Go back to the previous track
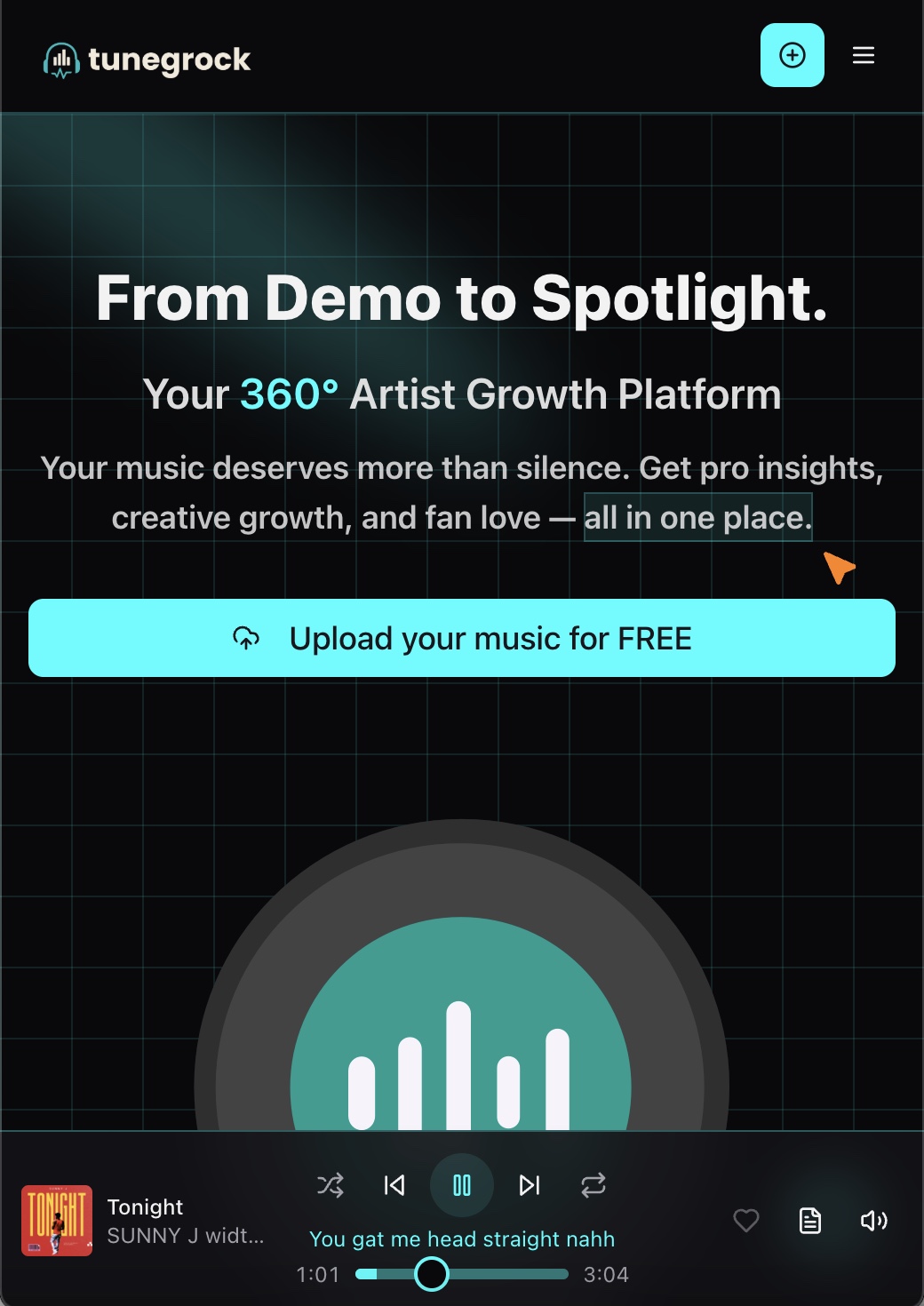The width and height of the screenshot is (924, 1306). pos(394,1185)
